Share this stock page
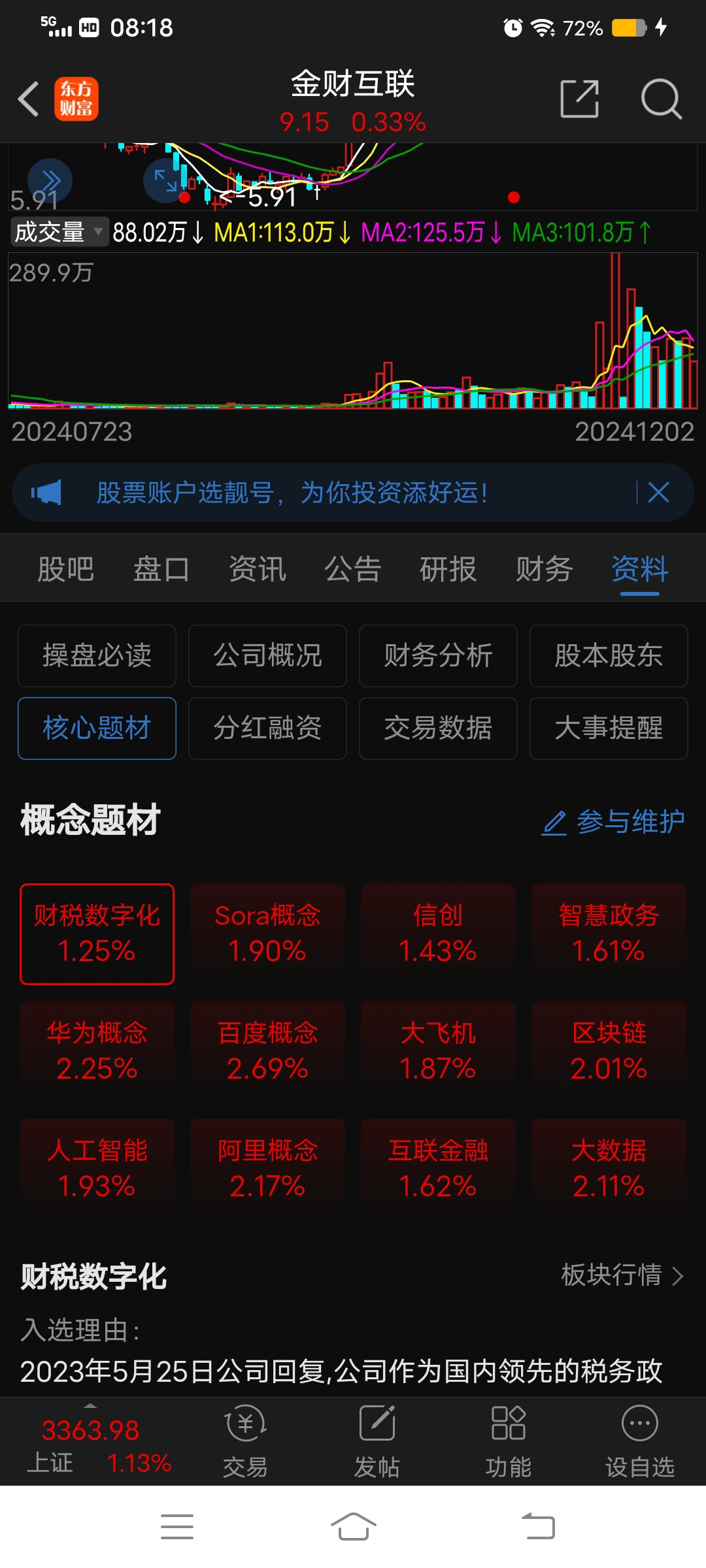 580,99
